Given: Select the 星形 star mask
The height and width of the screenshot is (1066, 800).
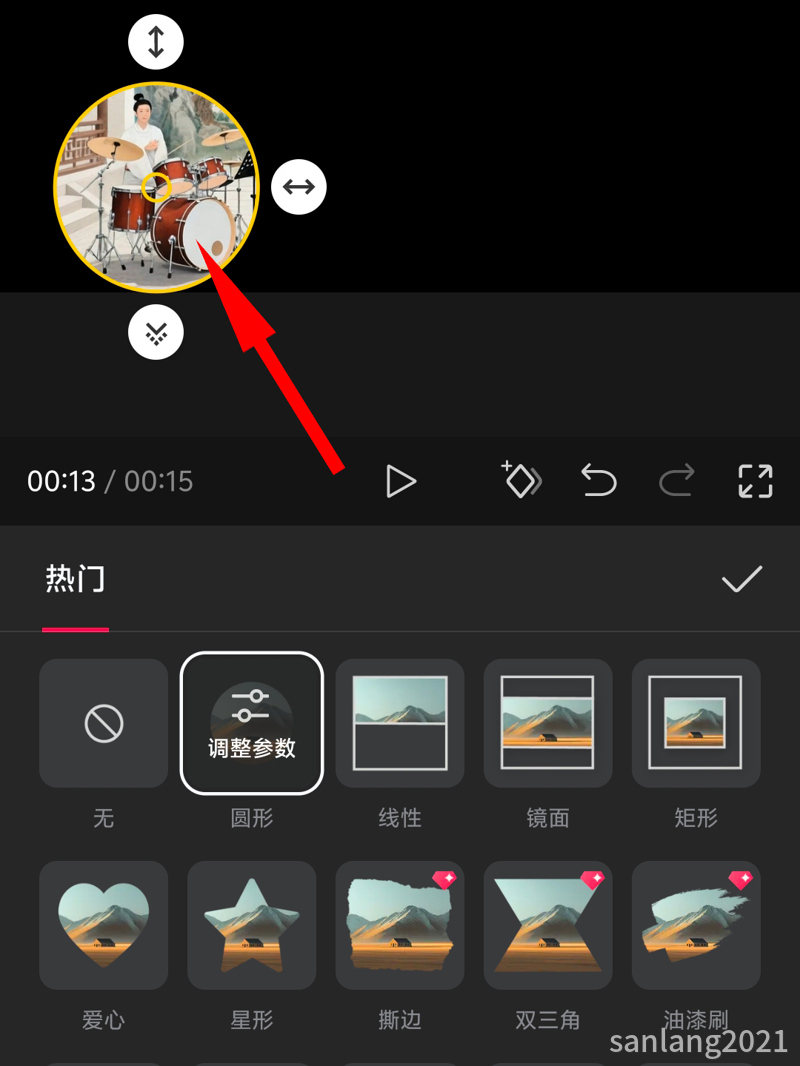Looking at the screenshot, I should point(252,925).
